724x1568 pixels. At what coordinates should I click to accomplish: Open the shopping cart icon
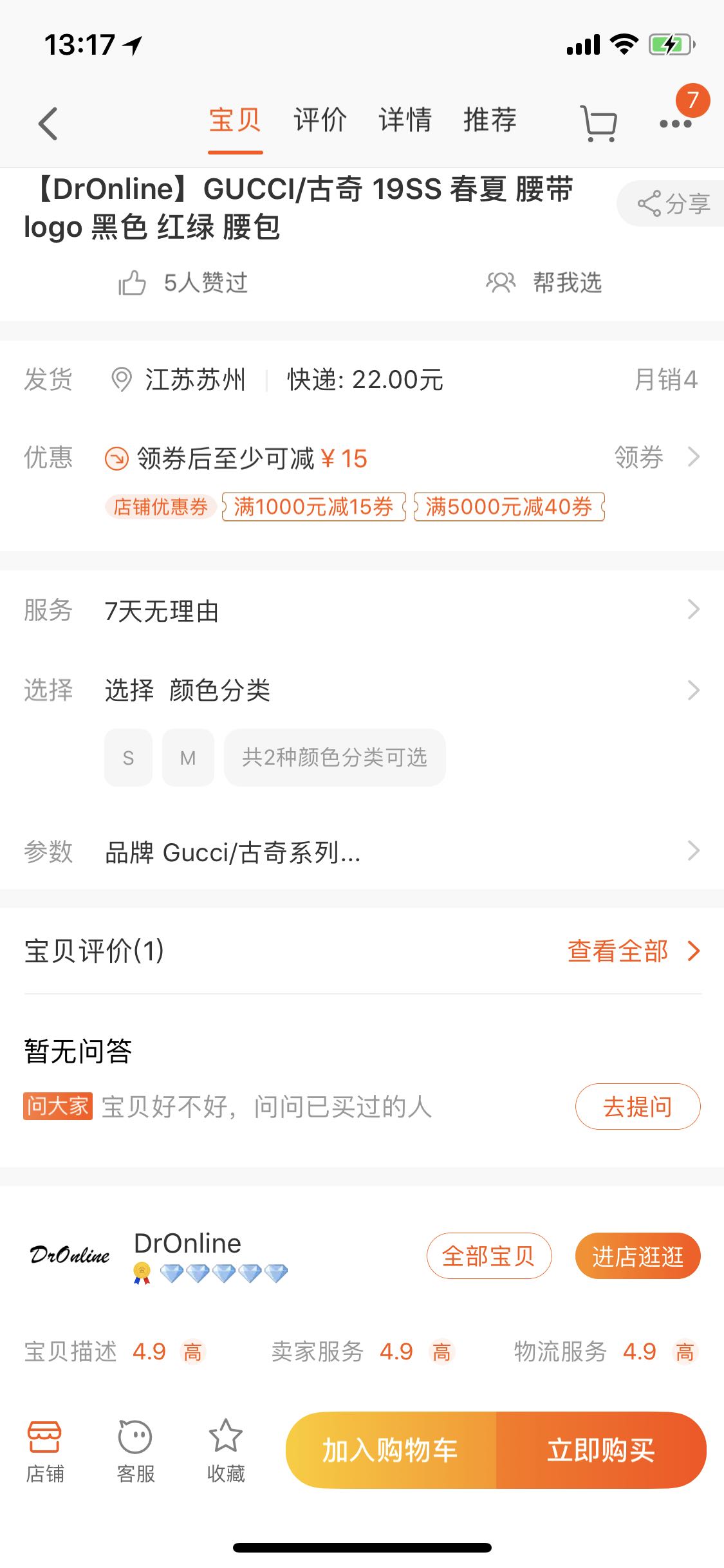(x=599, y=123)
